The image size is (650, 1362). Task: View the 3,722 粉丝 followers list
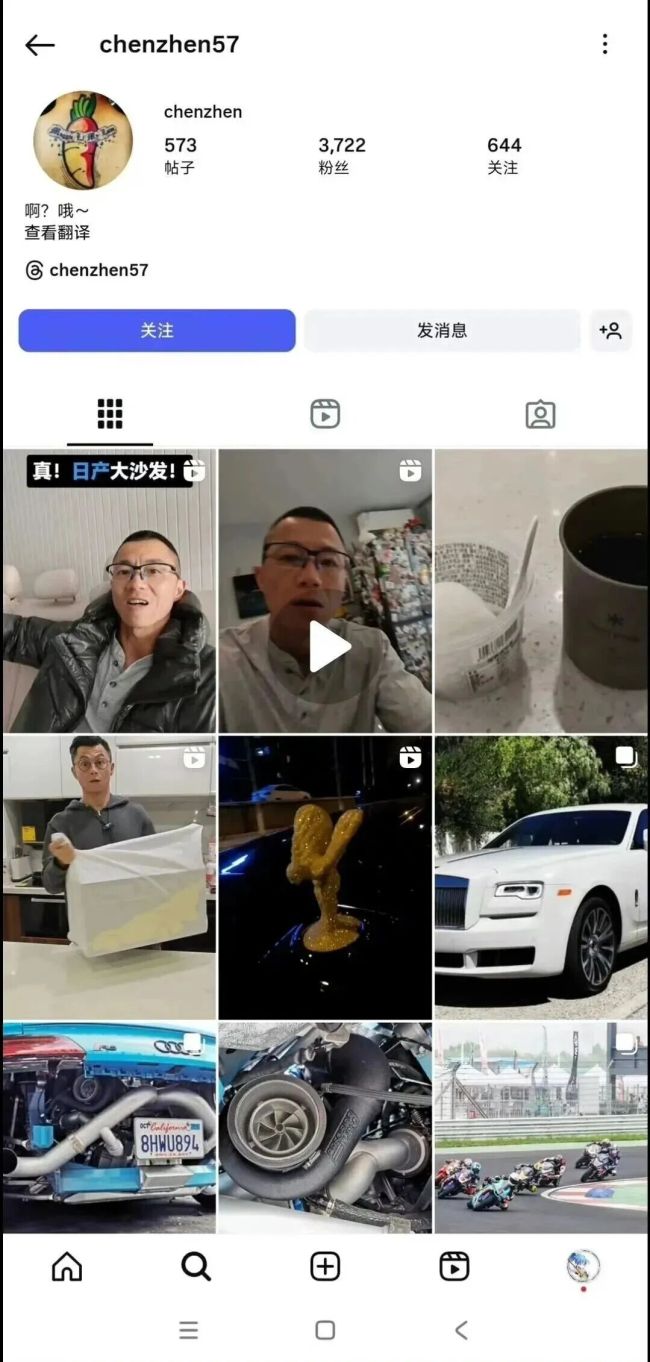click(x=341, y=156)
